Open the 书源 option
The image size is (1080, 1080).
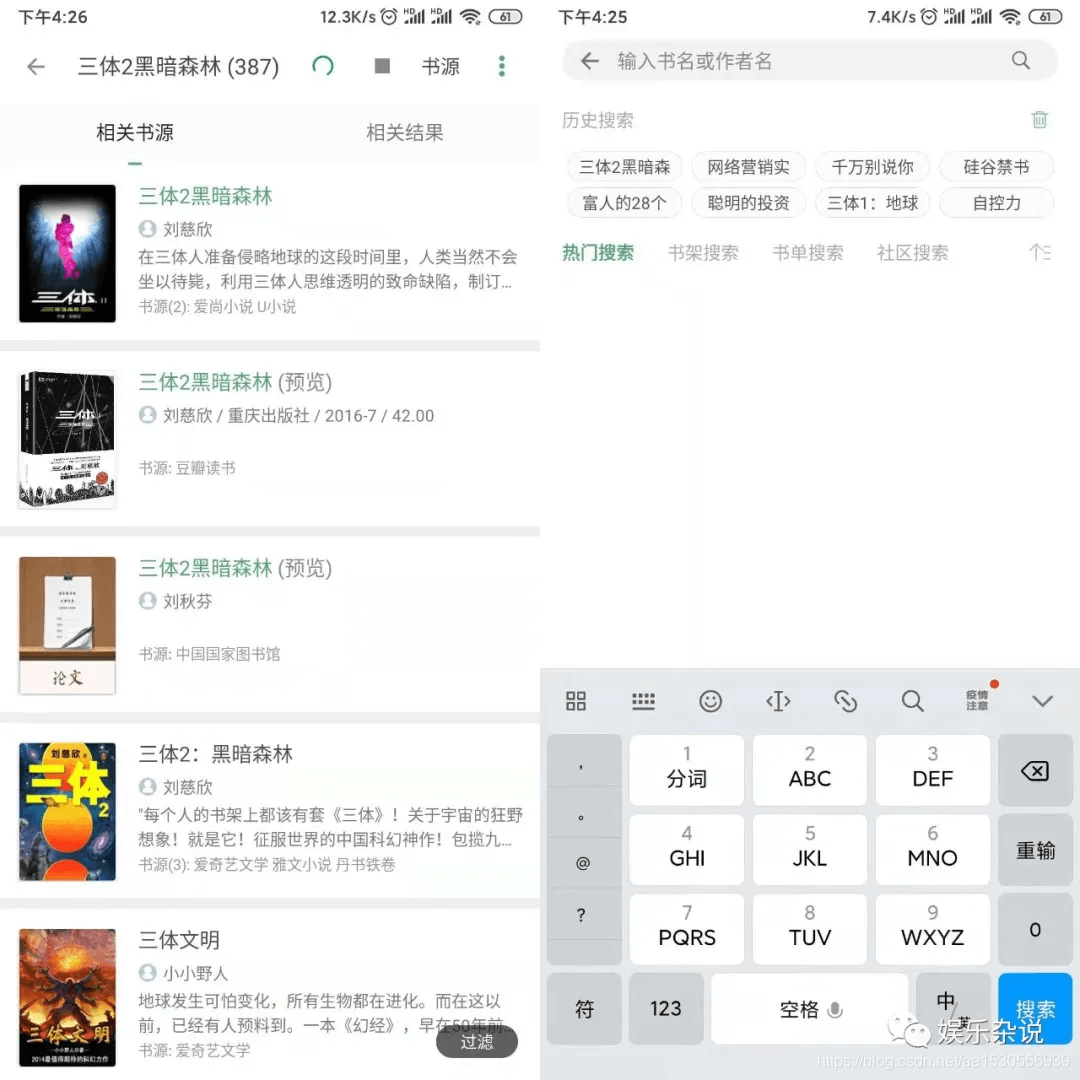click(440, 67)
